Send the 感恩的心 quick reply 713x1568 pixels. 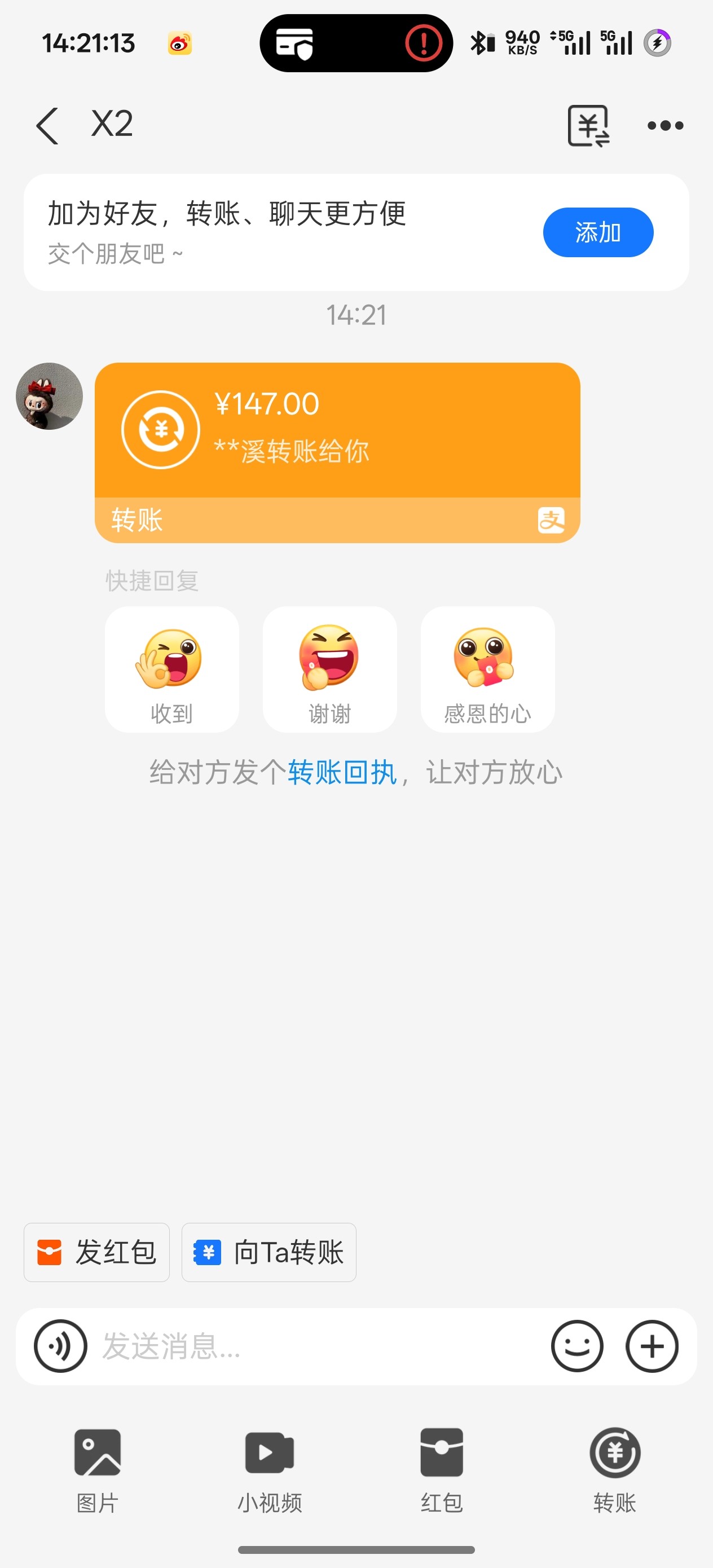(487, 669)
